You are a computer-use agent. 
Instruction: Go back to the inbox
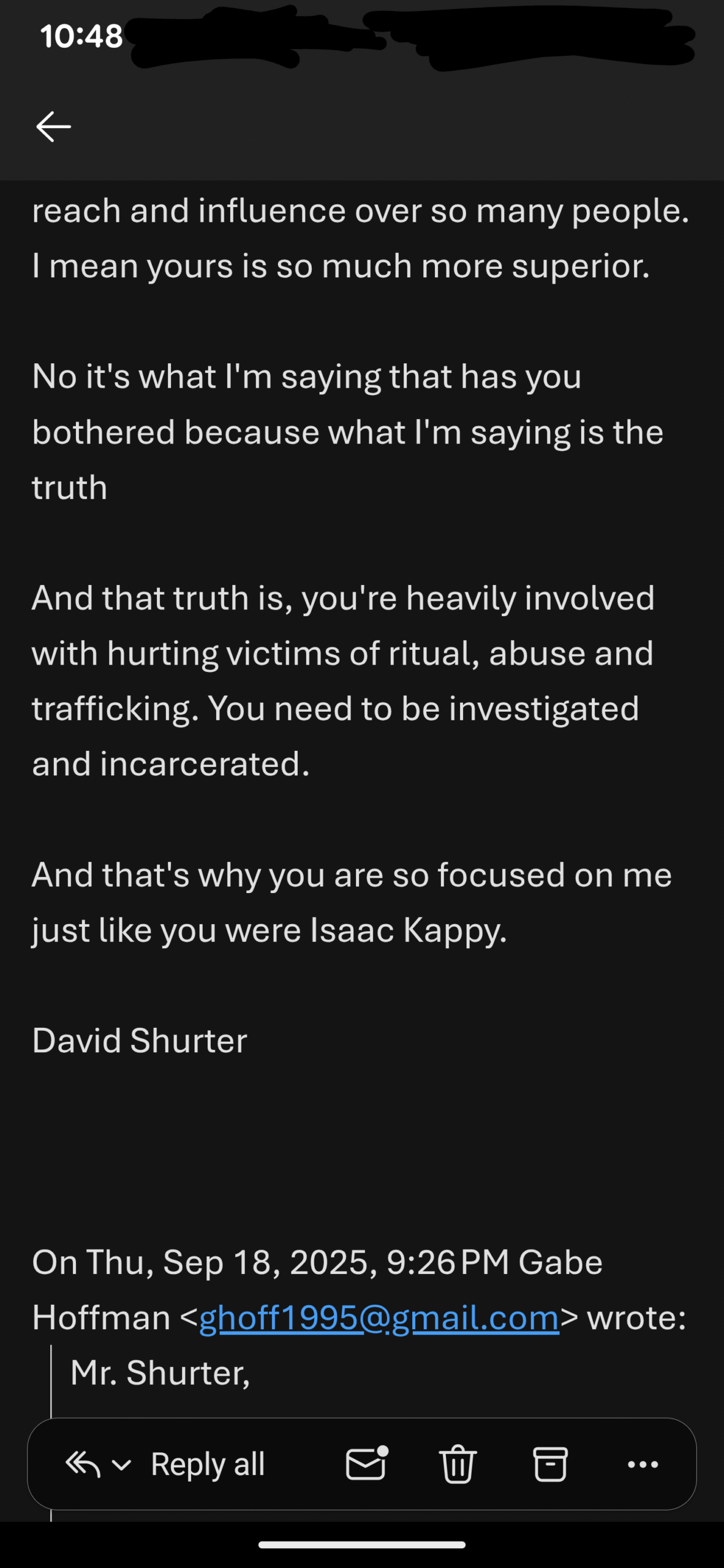[x=54, y=127]
